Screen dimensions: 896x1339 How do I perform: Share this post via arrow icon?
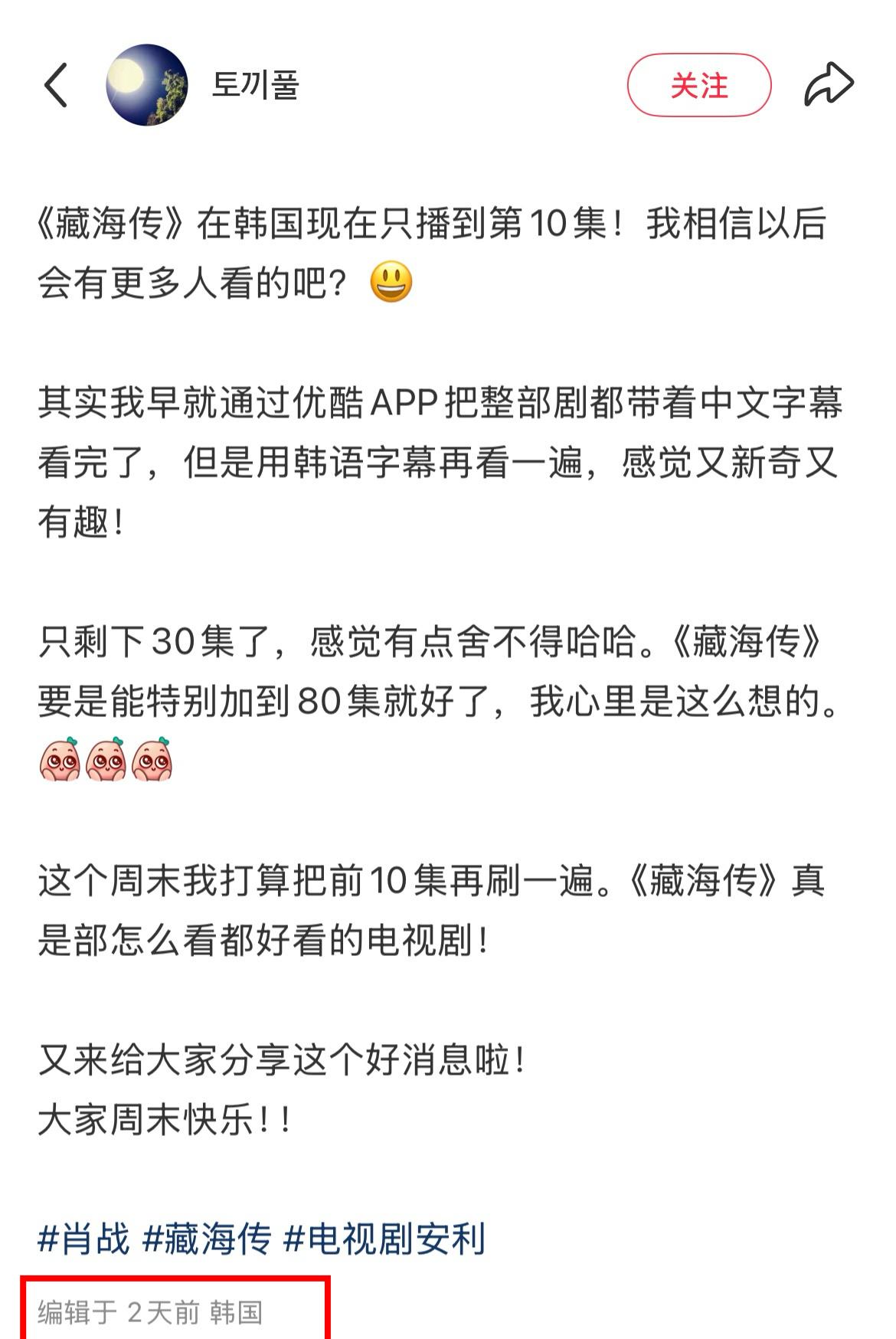coord(829,85)
